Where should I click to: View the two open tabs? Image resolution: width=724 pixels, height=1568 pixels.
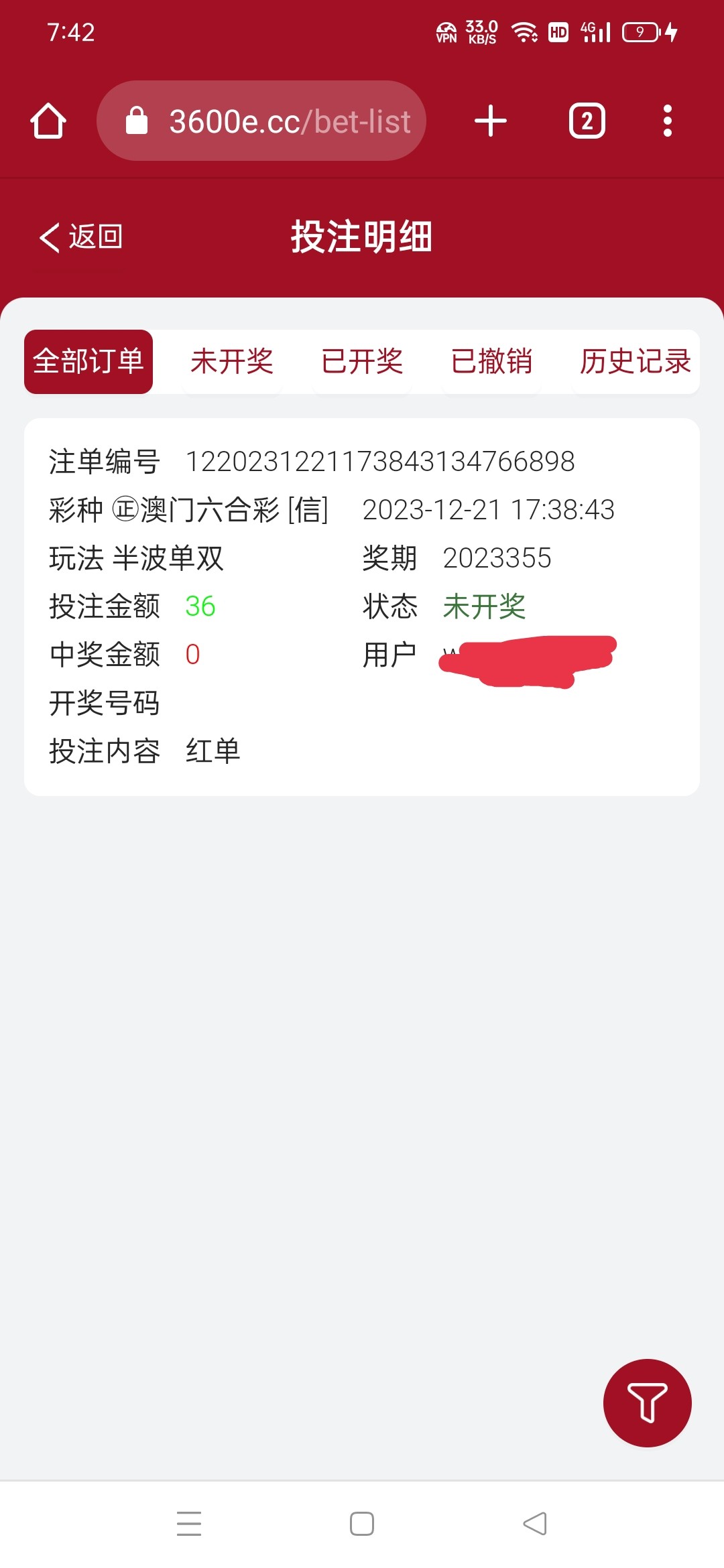(x=587, y=121)
